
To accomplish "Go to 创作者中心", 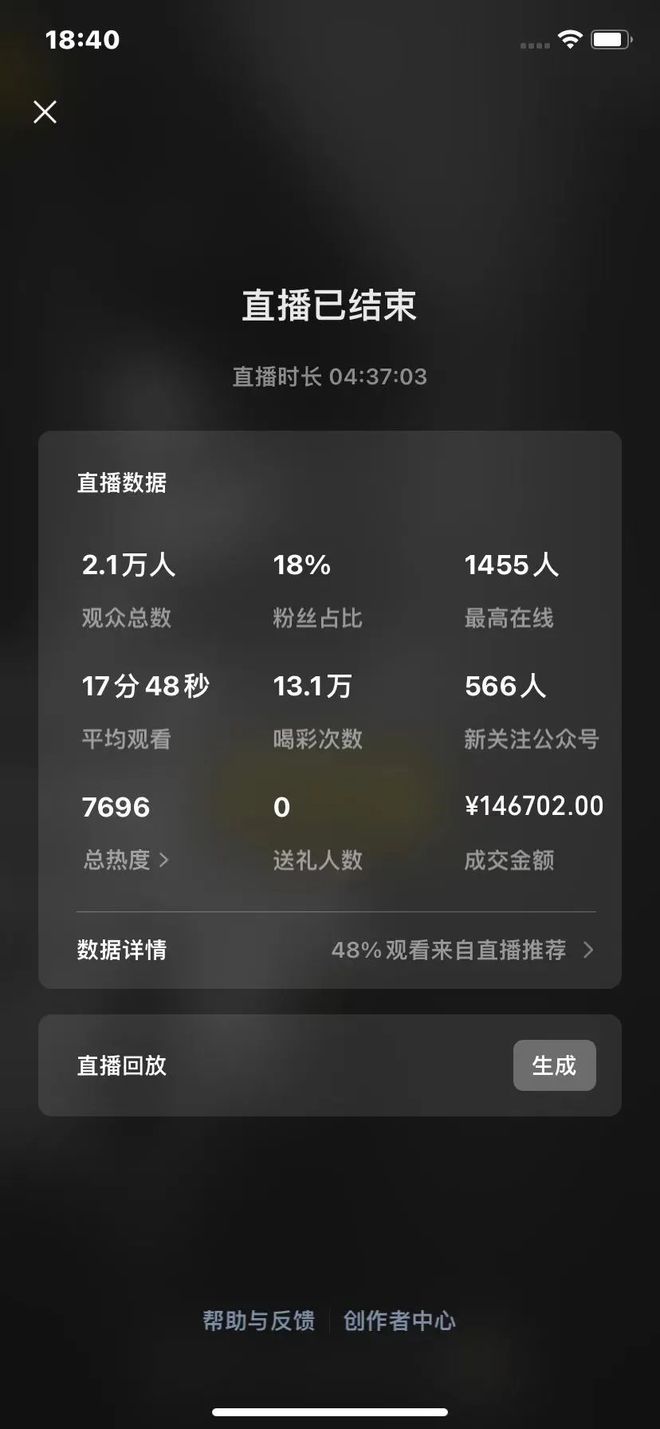I will (x=400, y=1321).
